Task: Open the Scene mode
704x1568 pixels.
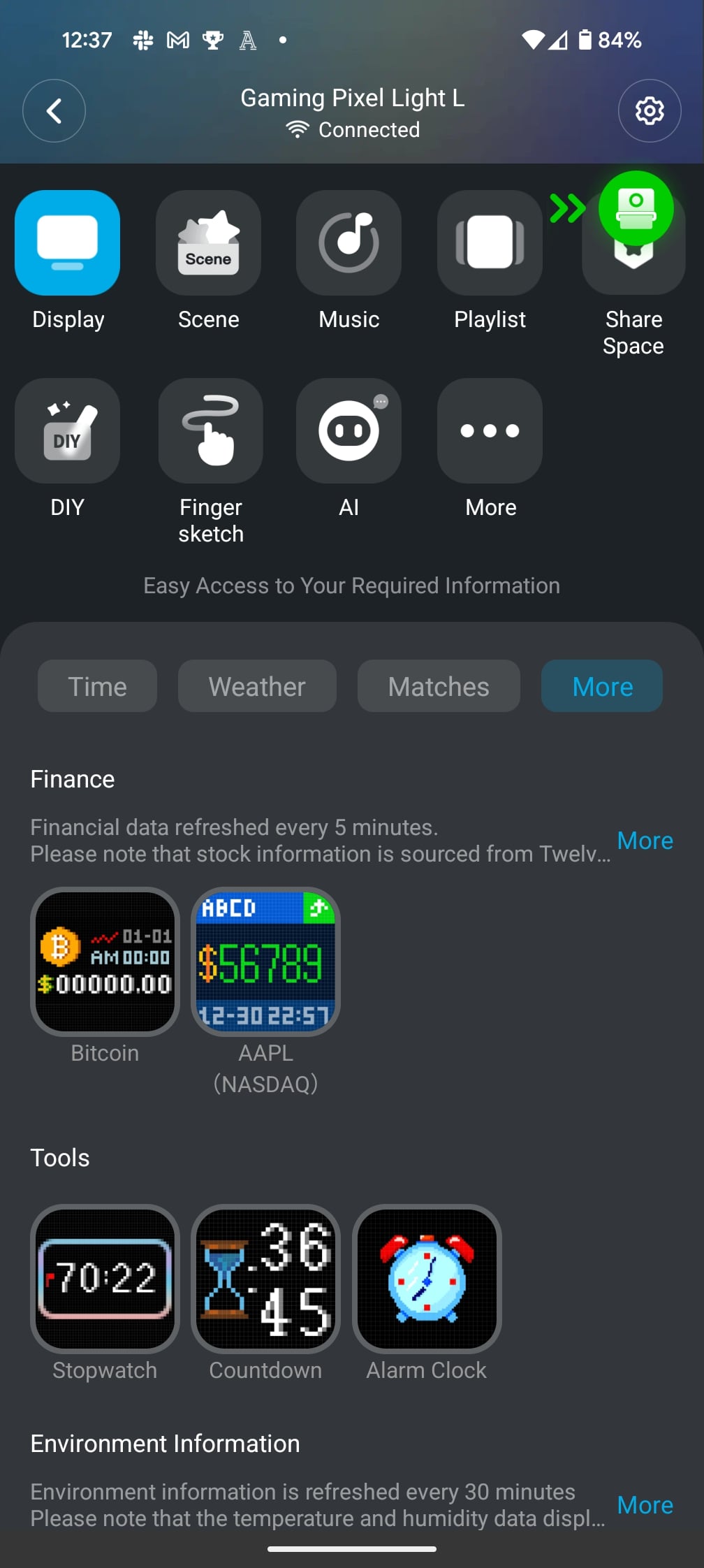Action: (208, 242)
